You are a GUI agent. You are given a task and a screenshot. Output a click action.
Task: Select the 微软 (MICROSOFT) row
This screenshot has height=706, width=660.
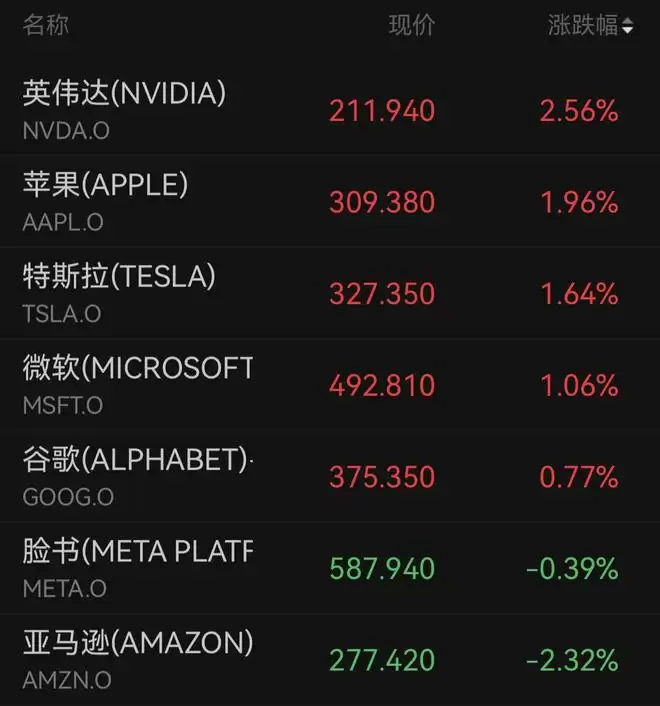click(x=330, y=385)
